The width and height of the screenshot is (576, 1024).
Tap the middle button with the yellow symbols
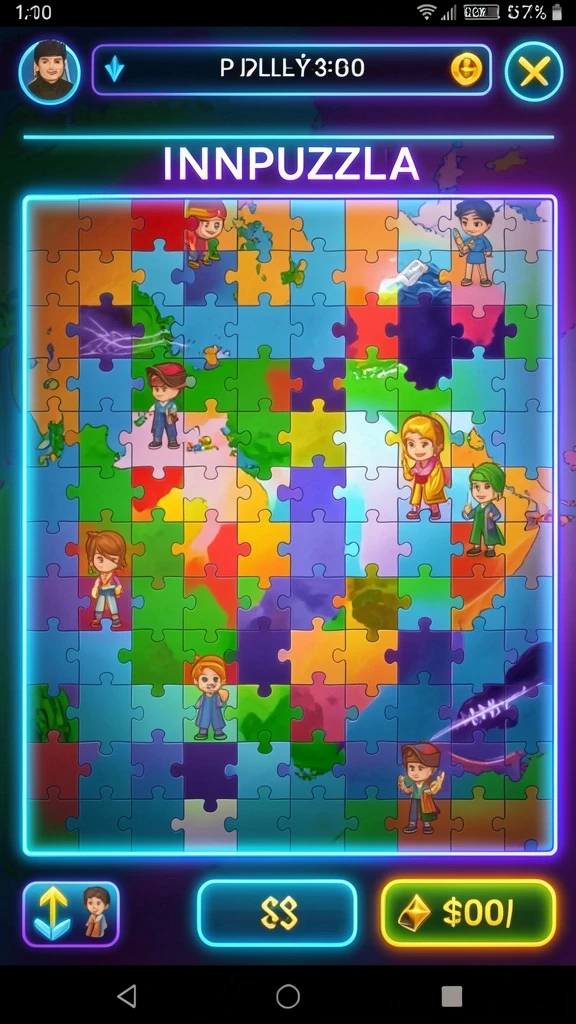click(x=278, y=912)
